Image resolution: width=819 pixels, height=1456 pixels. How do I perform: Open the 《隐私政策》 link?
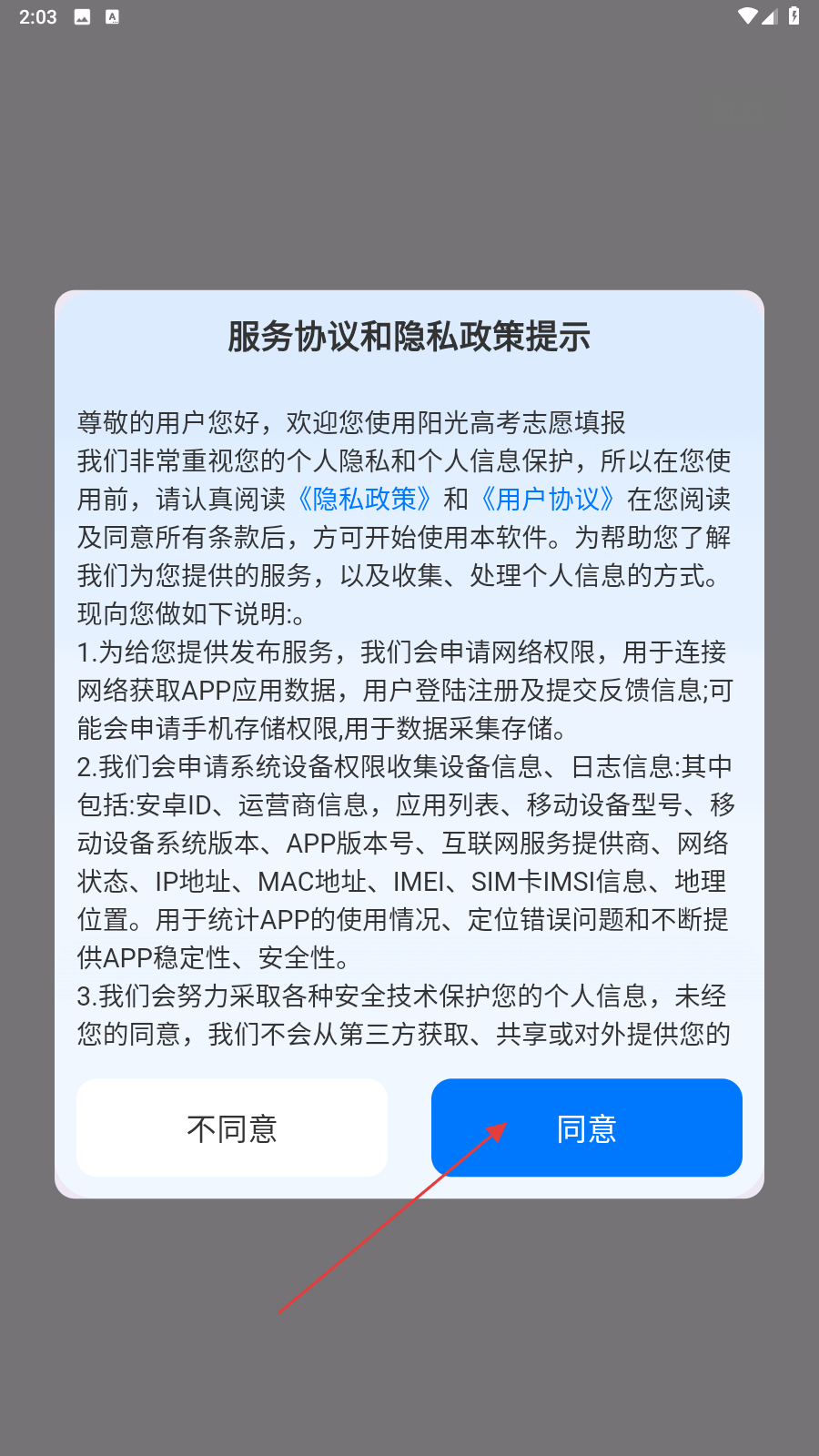click(363, 500)
